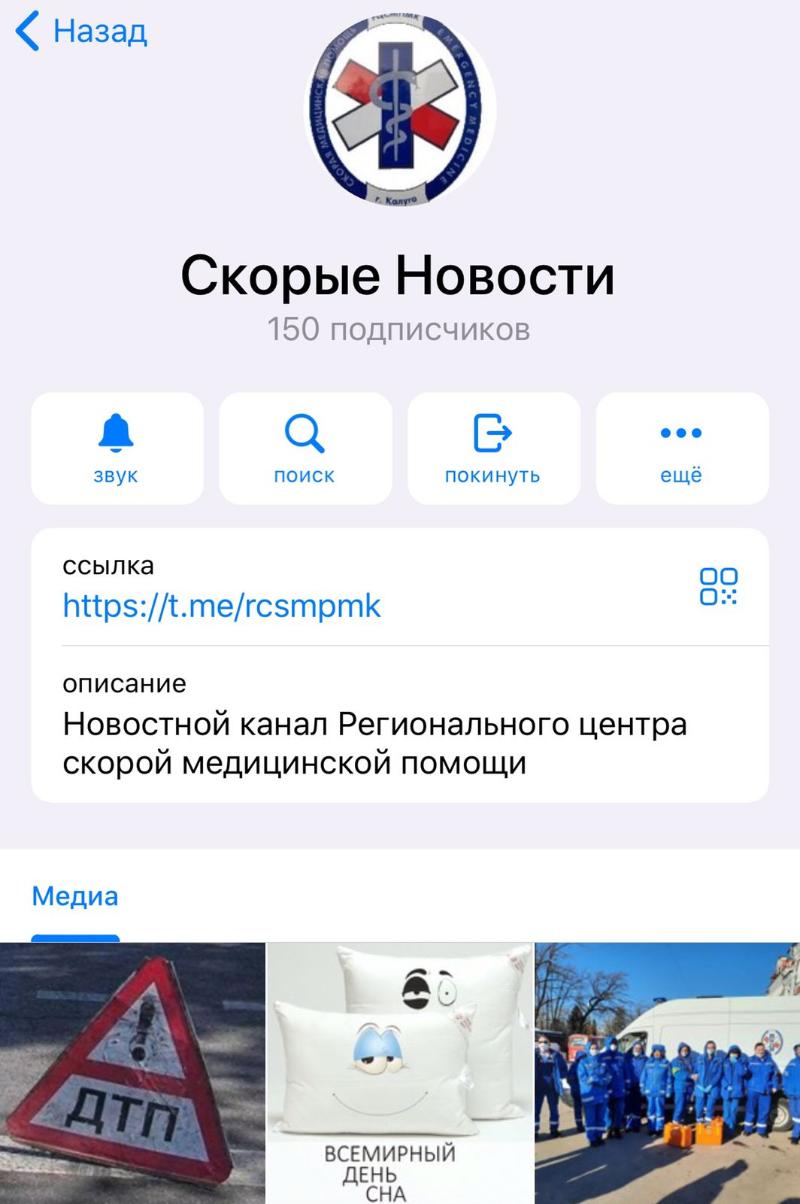Select the Медиа tab
This screenshot has height=1204, width=800.
pos(75,896)
